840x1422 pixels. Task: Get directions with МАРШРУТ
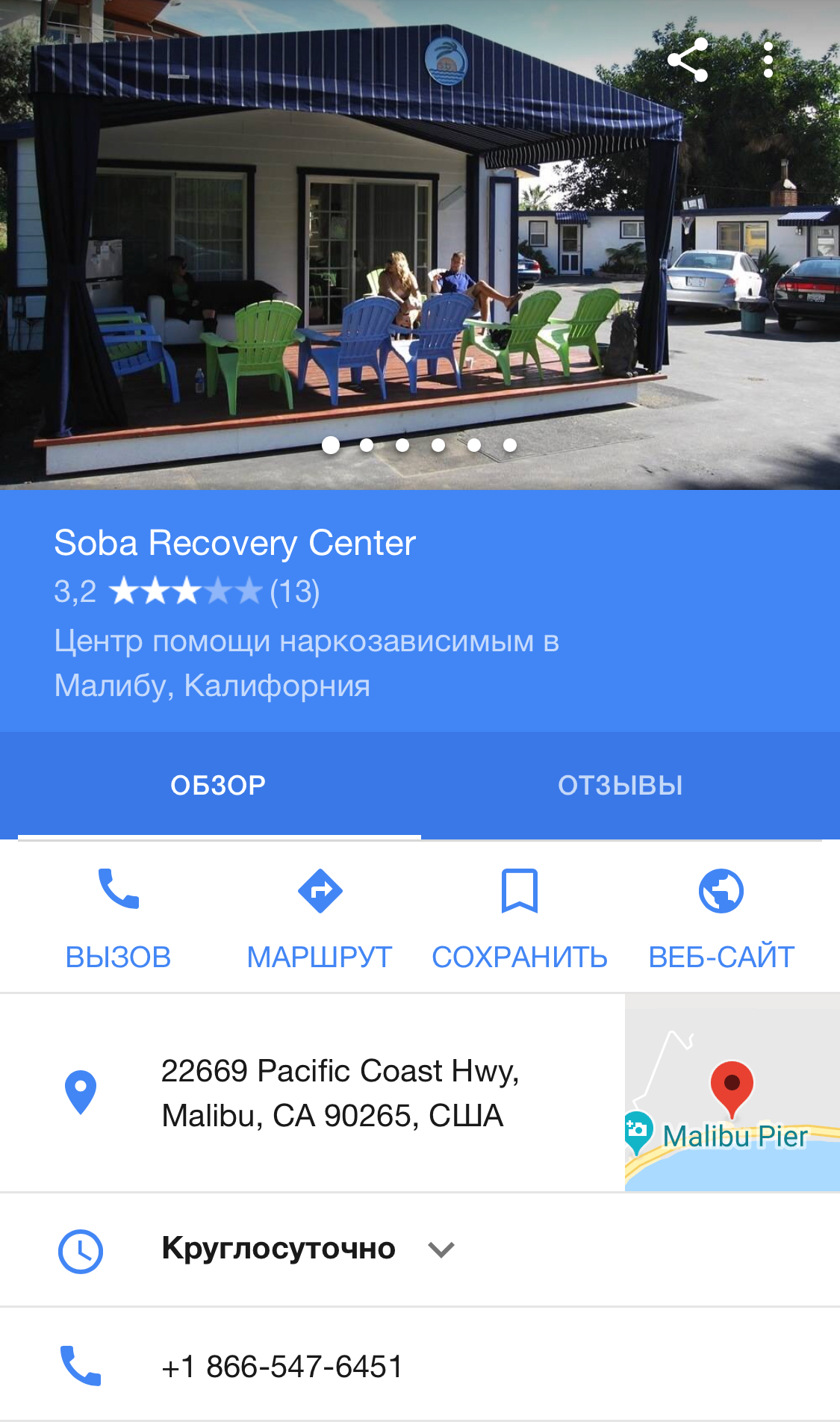click(320, 919)
